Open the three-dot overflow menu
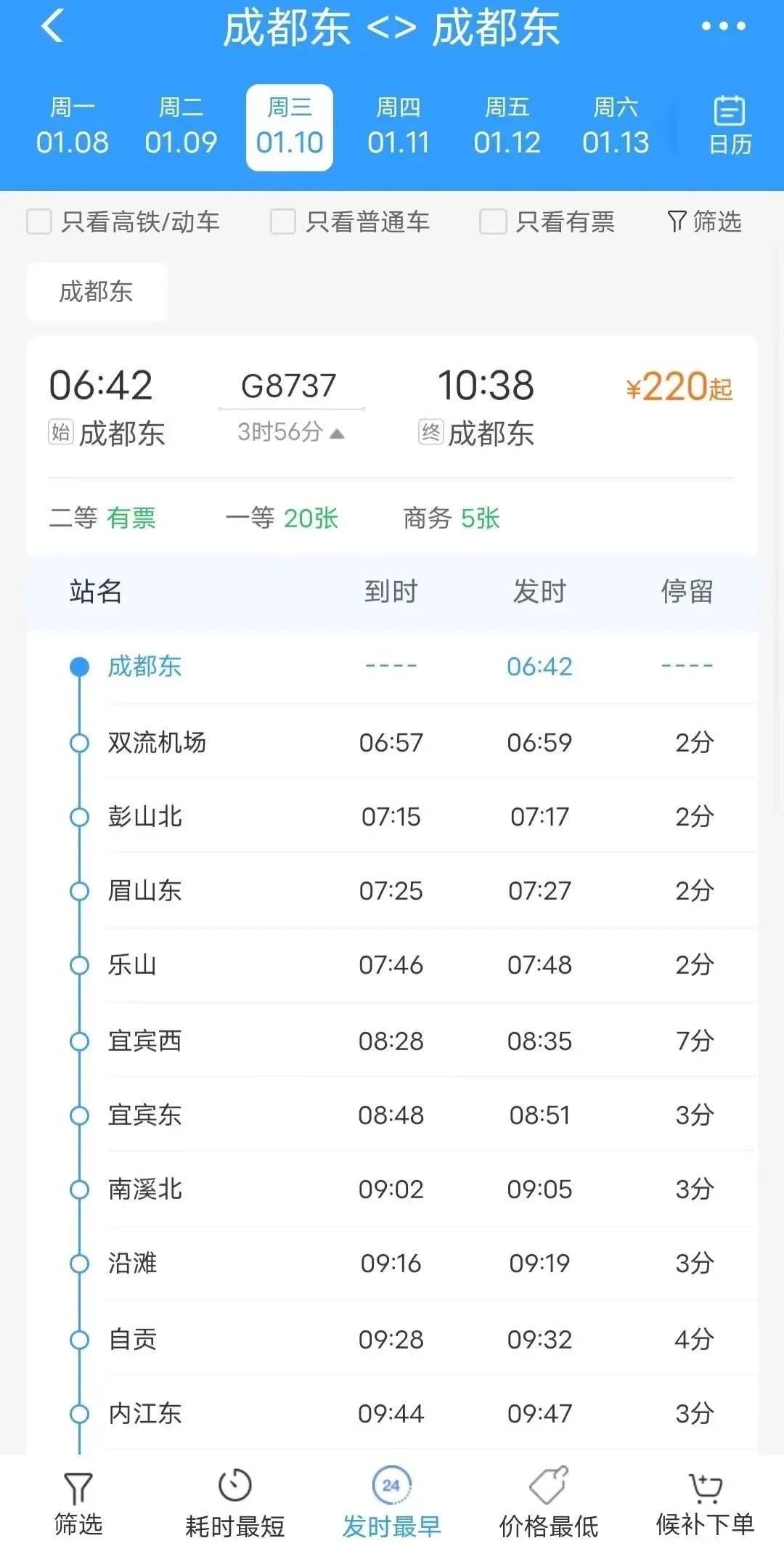This screenshot has width=784, height=1554. [x=723, y=27]
